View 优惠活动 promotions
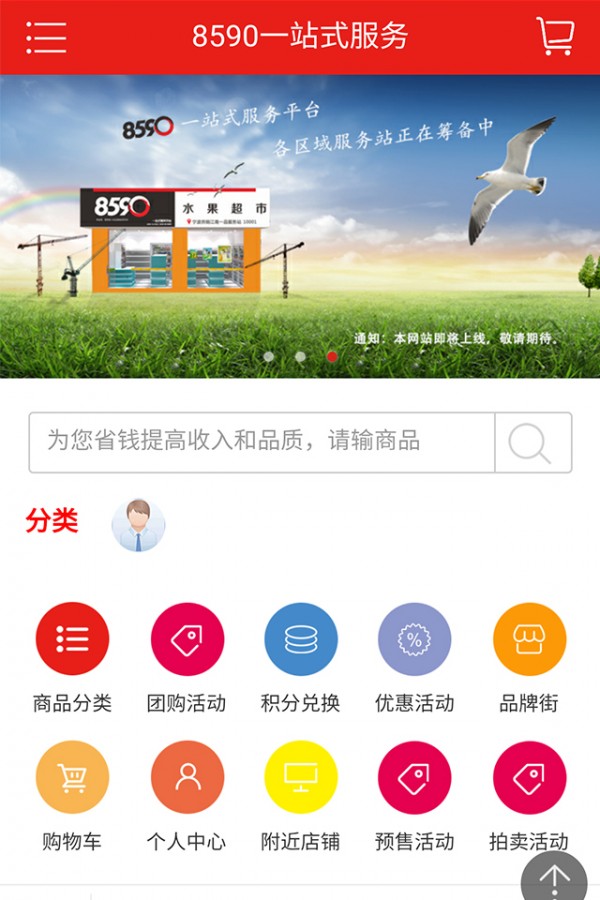Viewport: 600px width, 900px height. (x=414, y=639)
